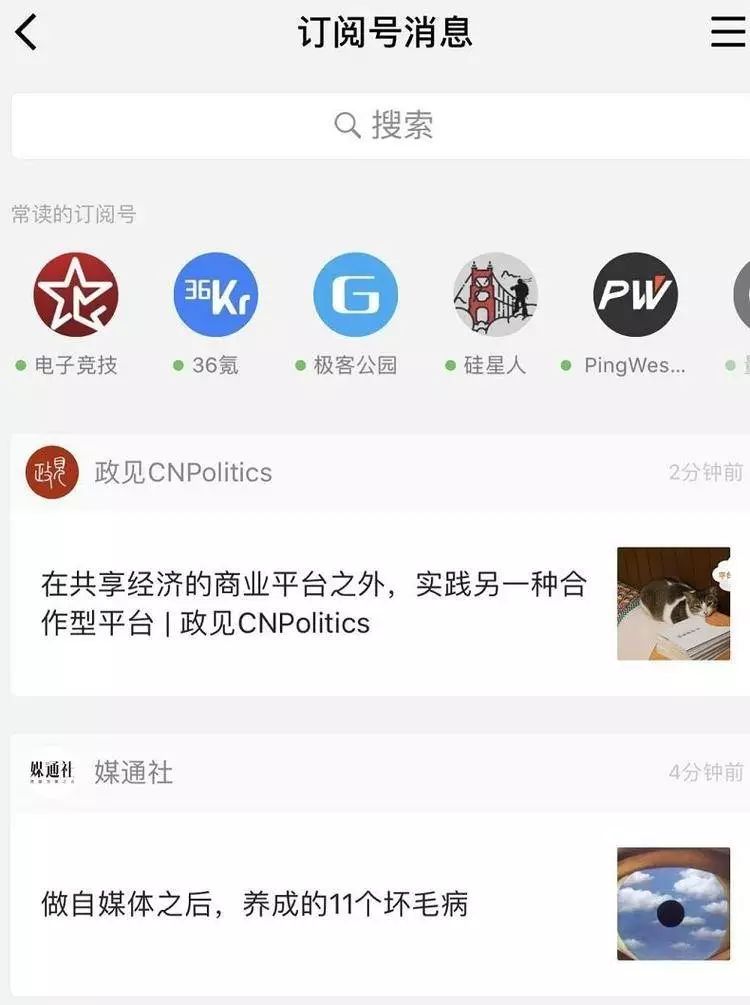Open the 36氪 subscription account

point(216,295)
